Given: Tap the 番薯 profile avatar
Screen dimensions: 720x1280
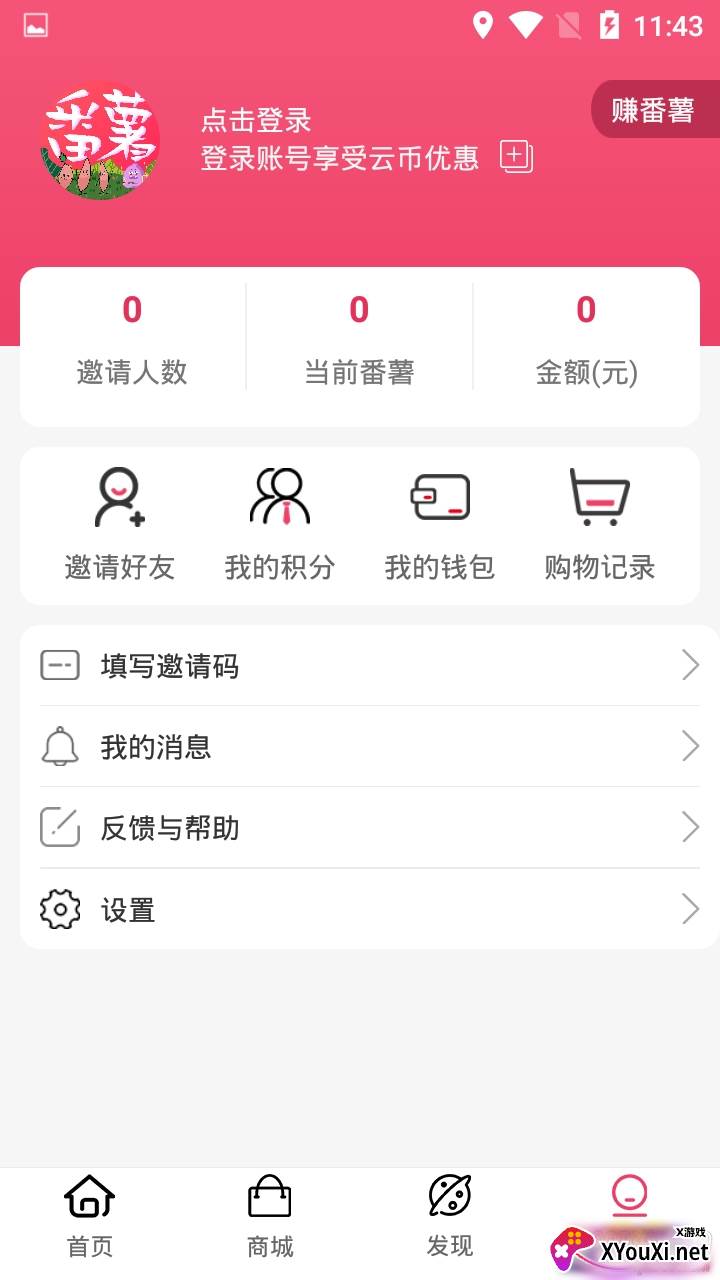Looking at the screenshot, I should pyautogui.click(x=100, y=141).
